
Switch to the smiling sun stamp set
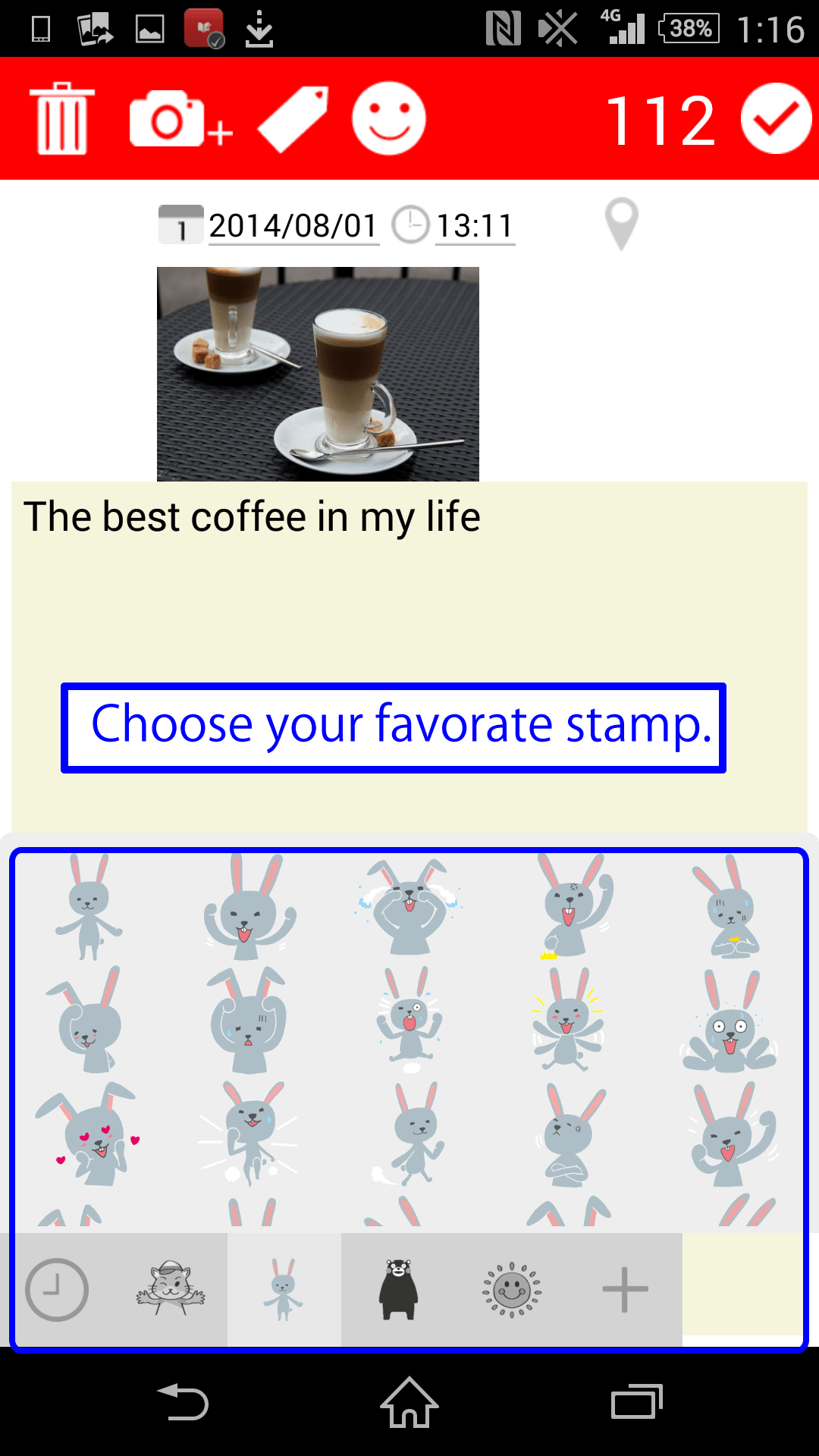[x=512, y=1289]
